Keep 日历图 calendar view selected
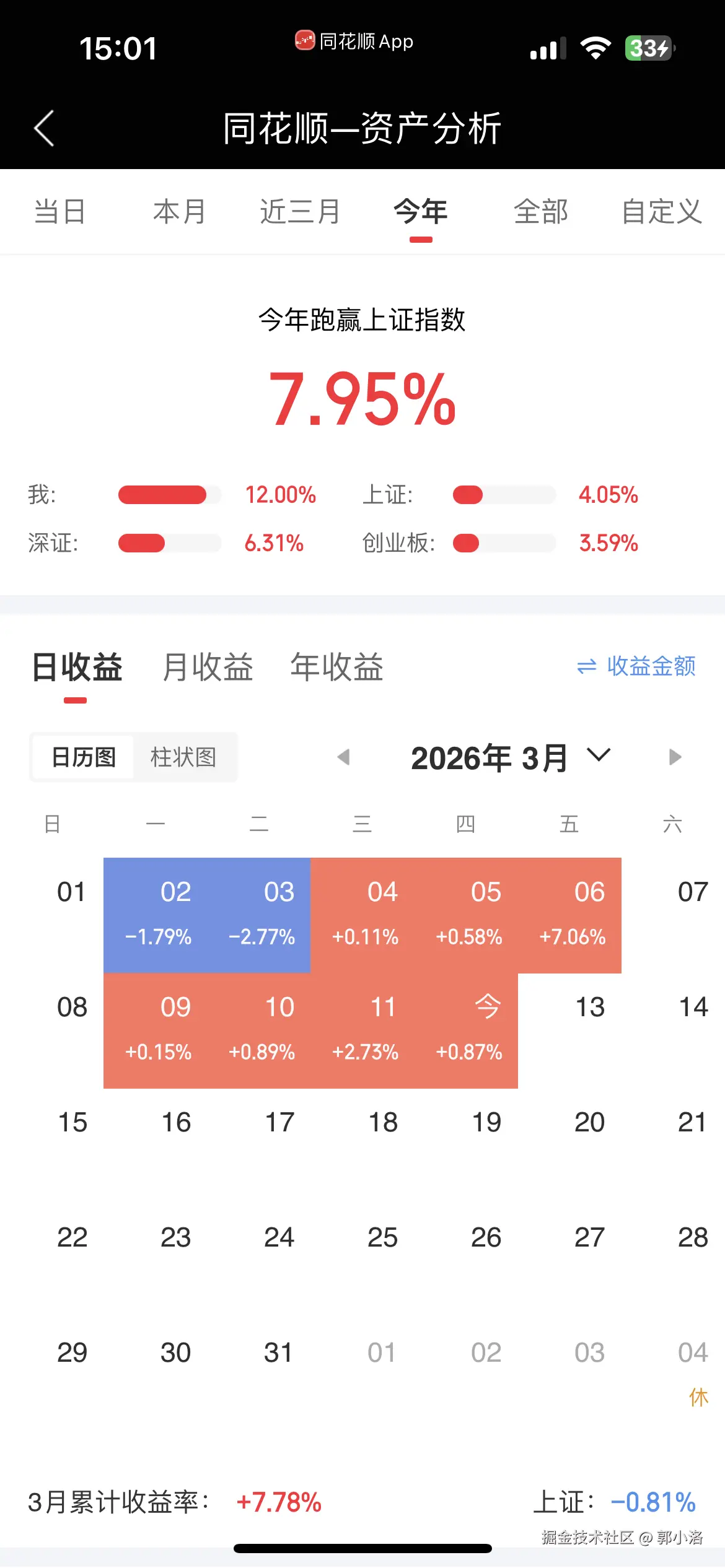The image size is (725, 1568). pos(82,757)
